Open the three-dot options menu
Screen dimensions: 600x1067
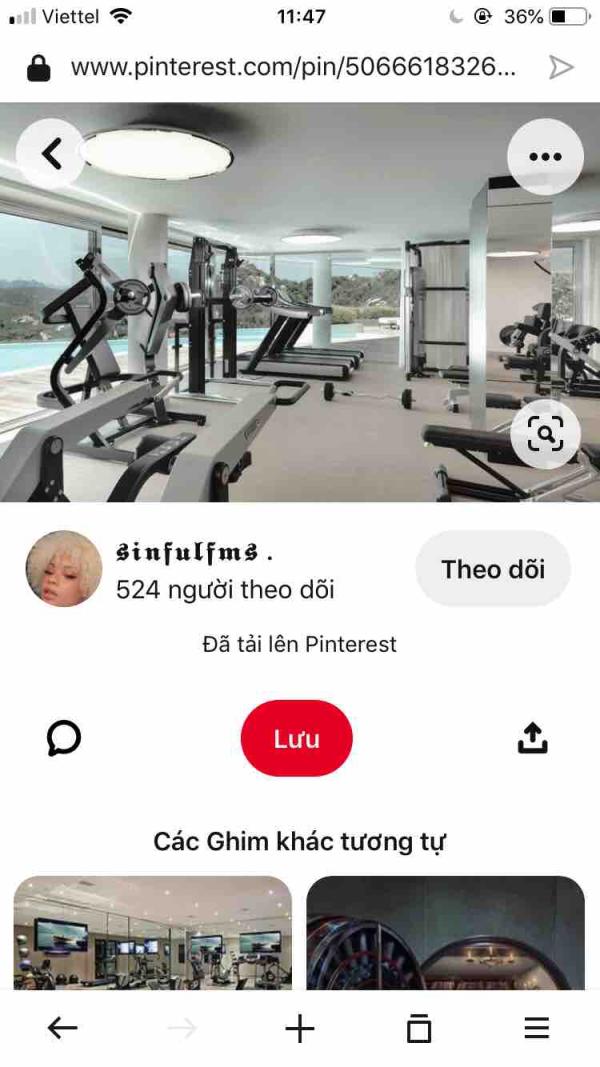pyautogui.click(x=545, y=157)
